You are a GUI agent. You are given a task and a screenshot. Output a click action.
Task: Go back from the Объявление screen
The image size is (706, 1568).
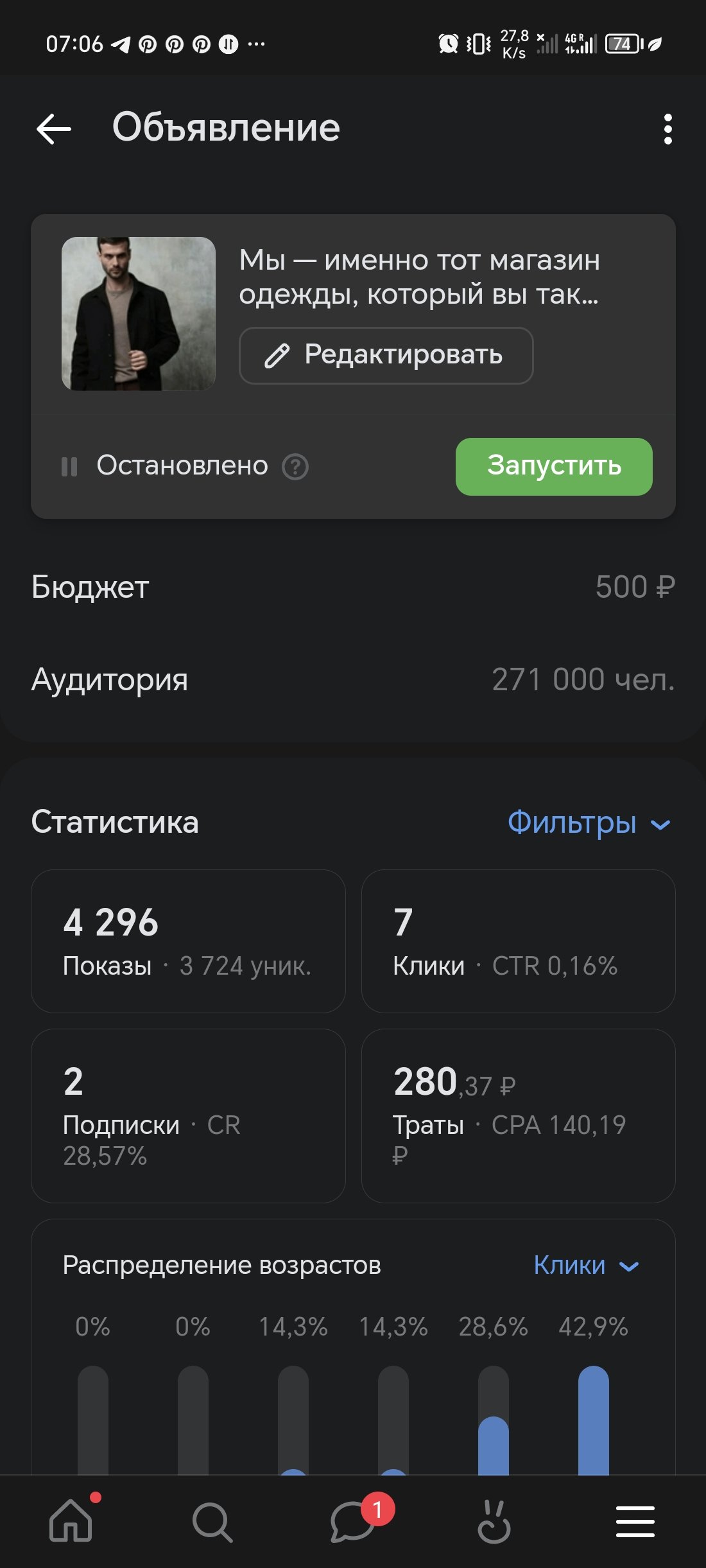click(x=54, y=128)
